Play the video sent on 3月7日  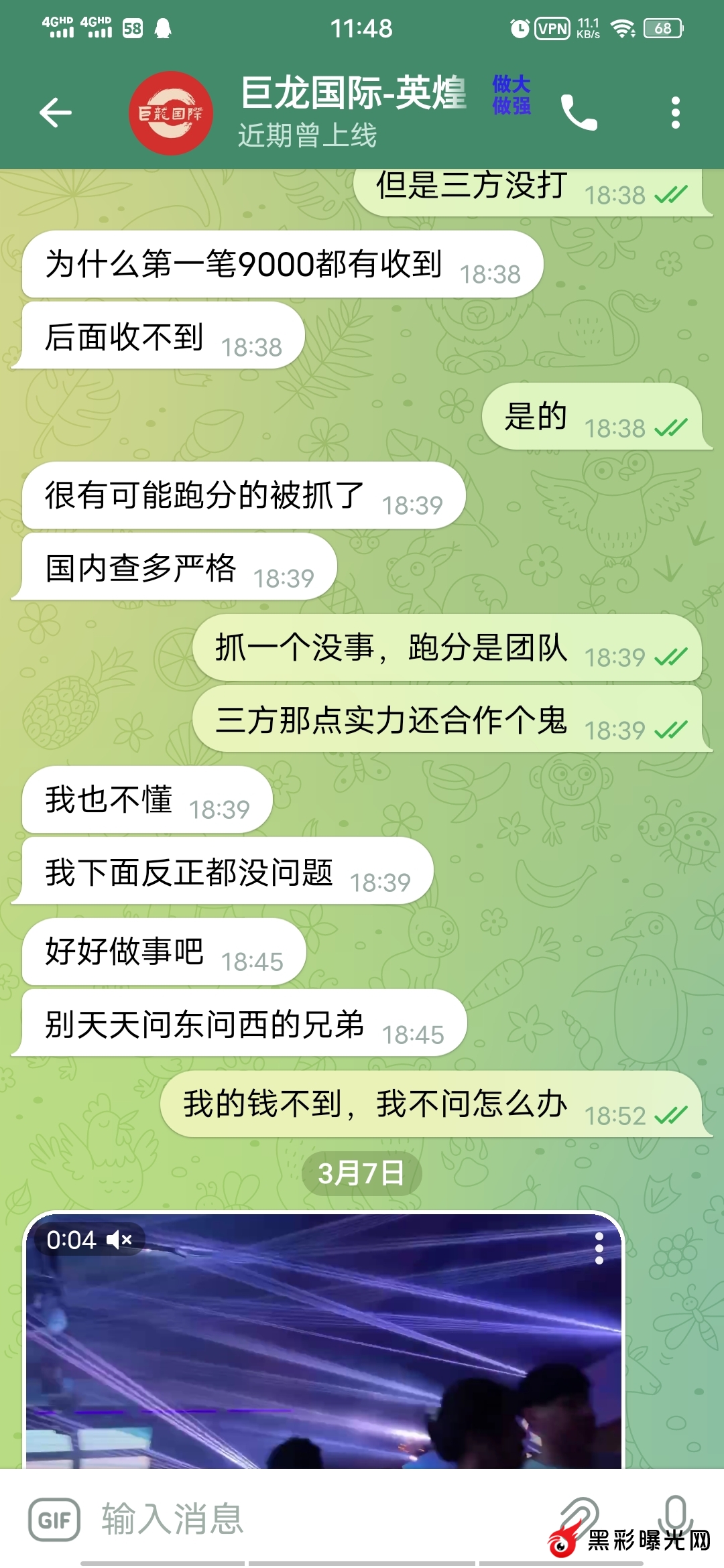[324, 1340]
